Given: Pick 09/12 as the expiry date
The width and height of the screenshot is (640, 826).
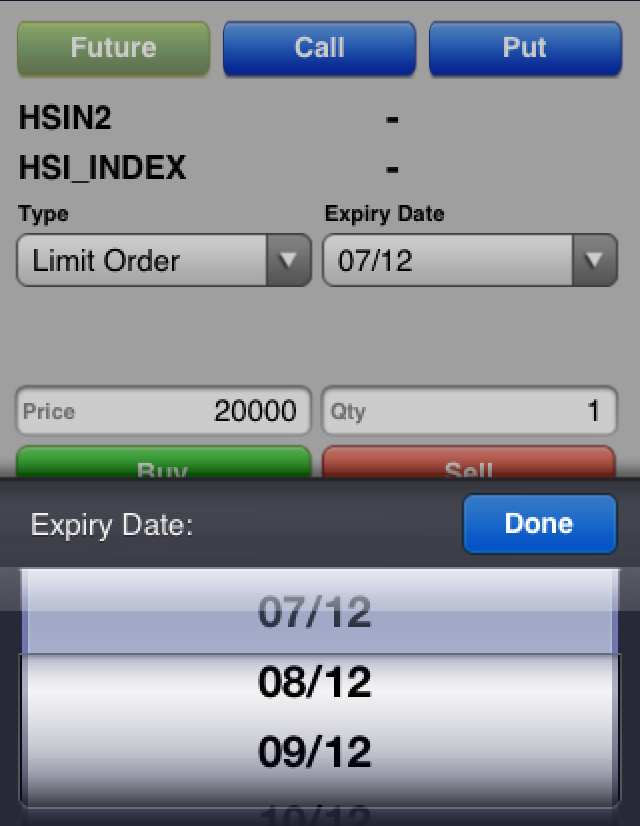Looking at the screenshot, I should point(315,752).
